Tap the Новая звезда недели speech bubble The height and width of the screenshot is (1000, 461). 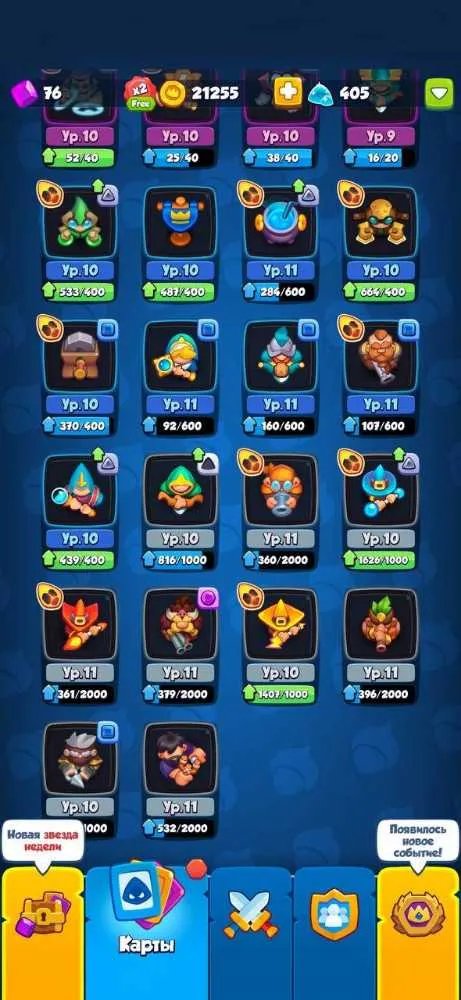pos(43,843)
